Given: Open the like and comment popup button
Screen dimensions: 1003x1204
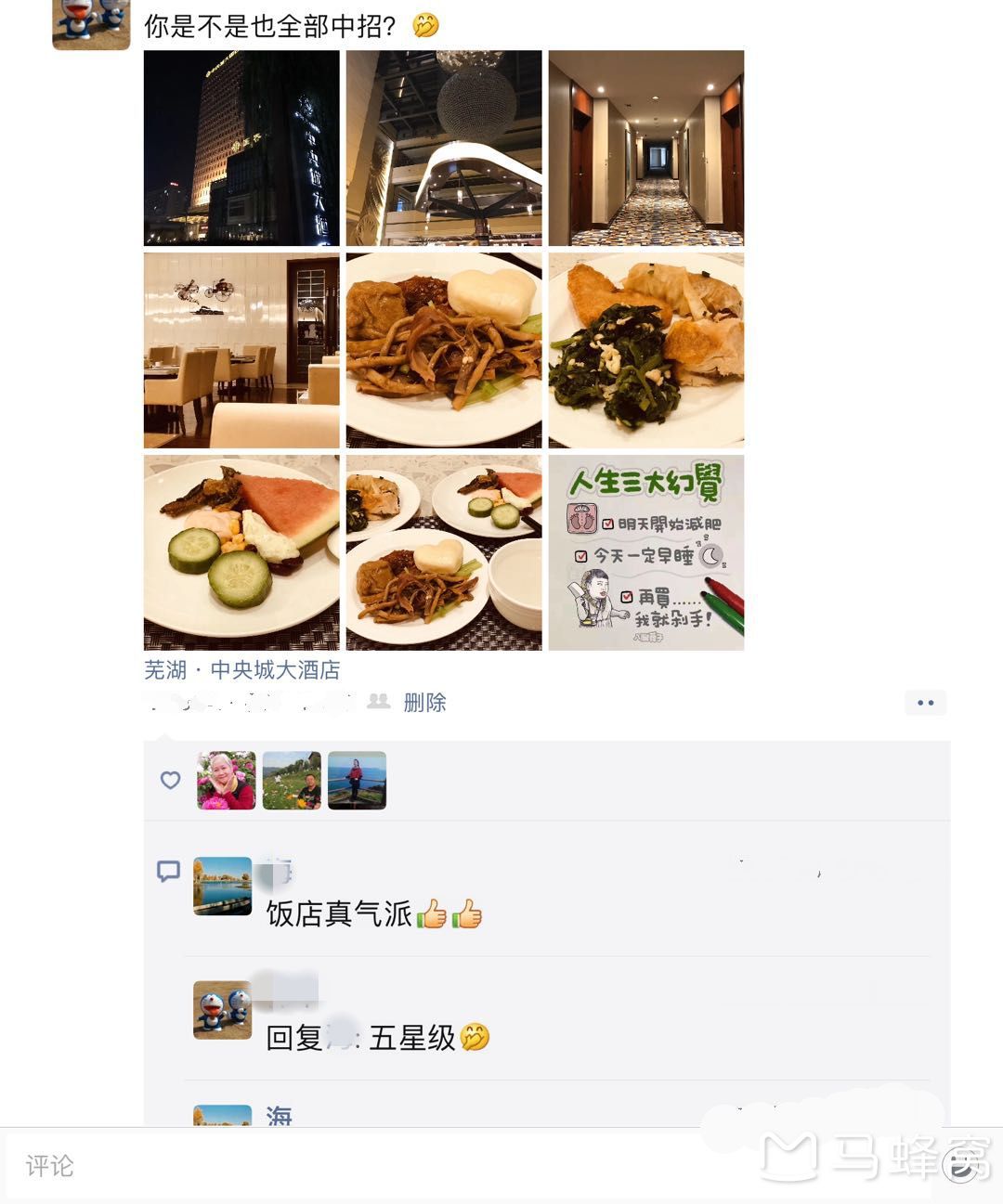Looking at the screenshot, I should coord(925,703).
